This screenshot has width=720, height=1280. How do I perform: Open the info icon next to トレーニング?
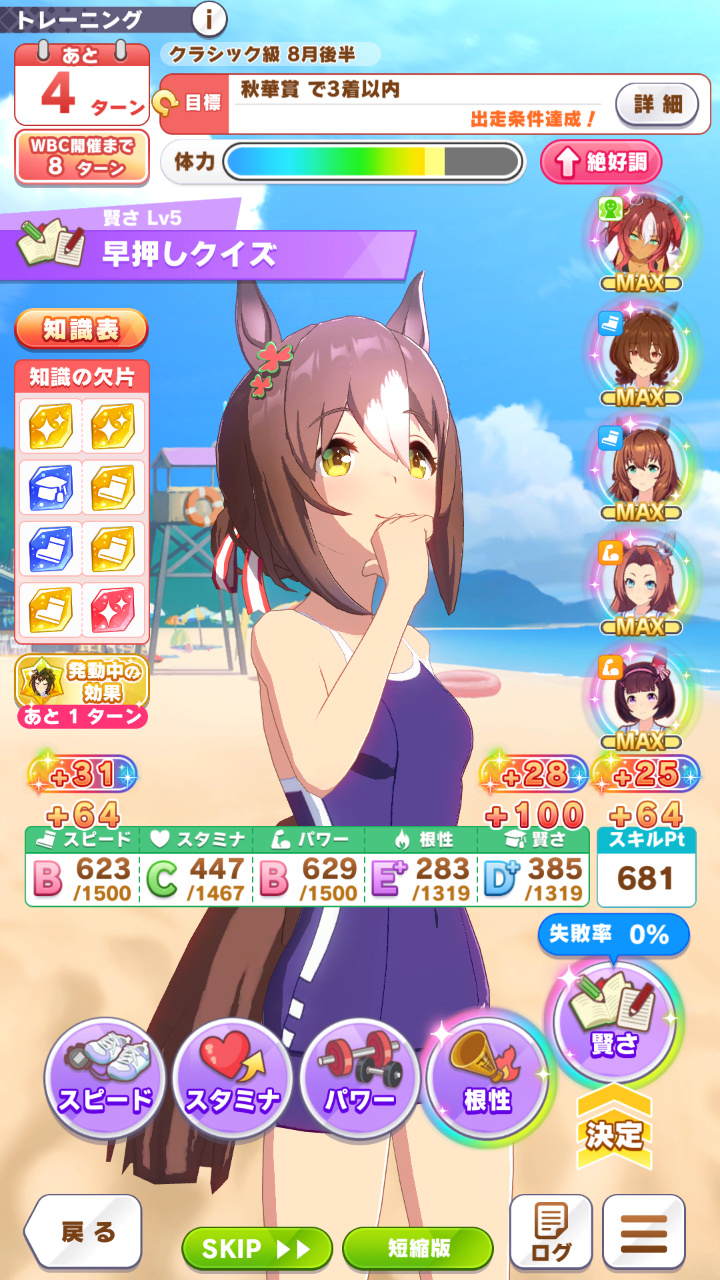(208, 18)
